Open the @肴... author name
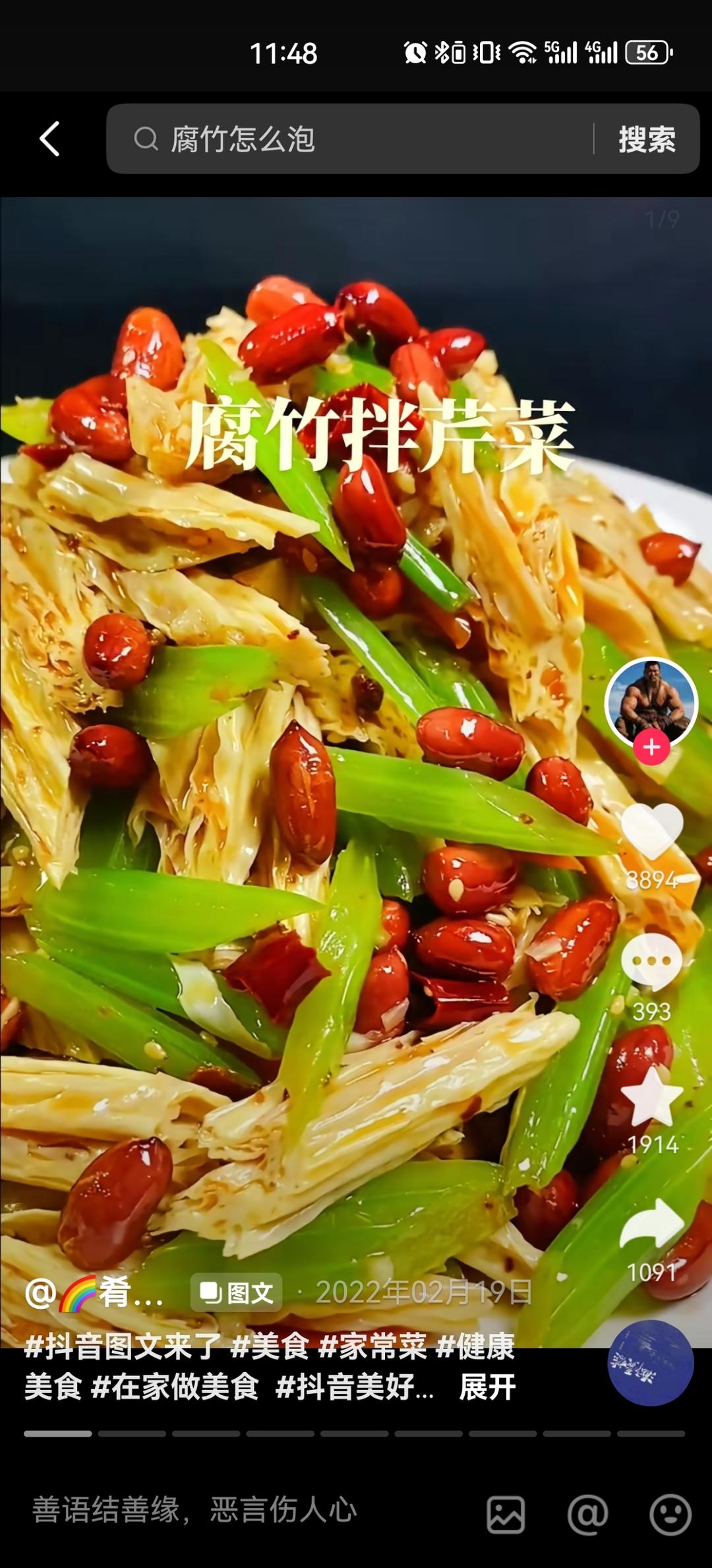This screenshot has width=712, height=1568. pyautogui.click(x=94, y=1292)
